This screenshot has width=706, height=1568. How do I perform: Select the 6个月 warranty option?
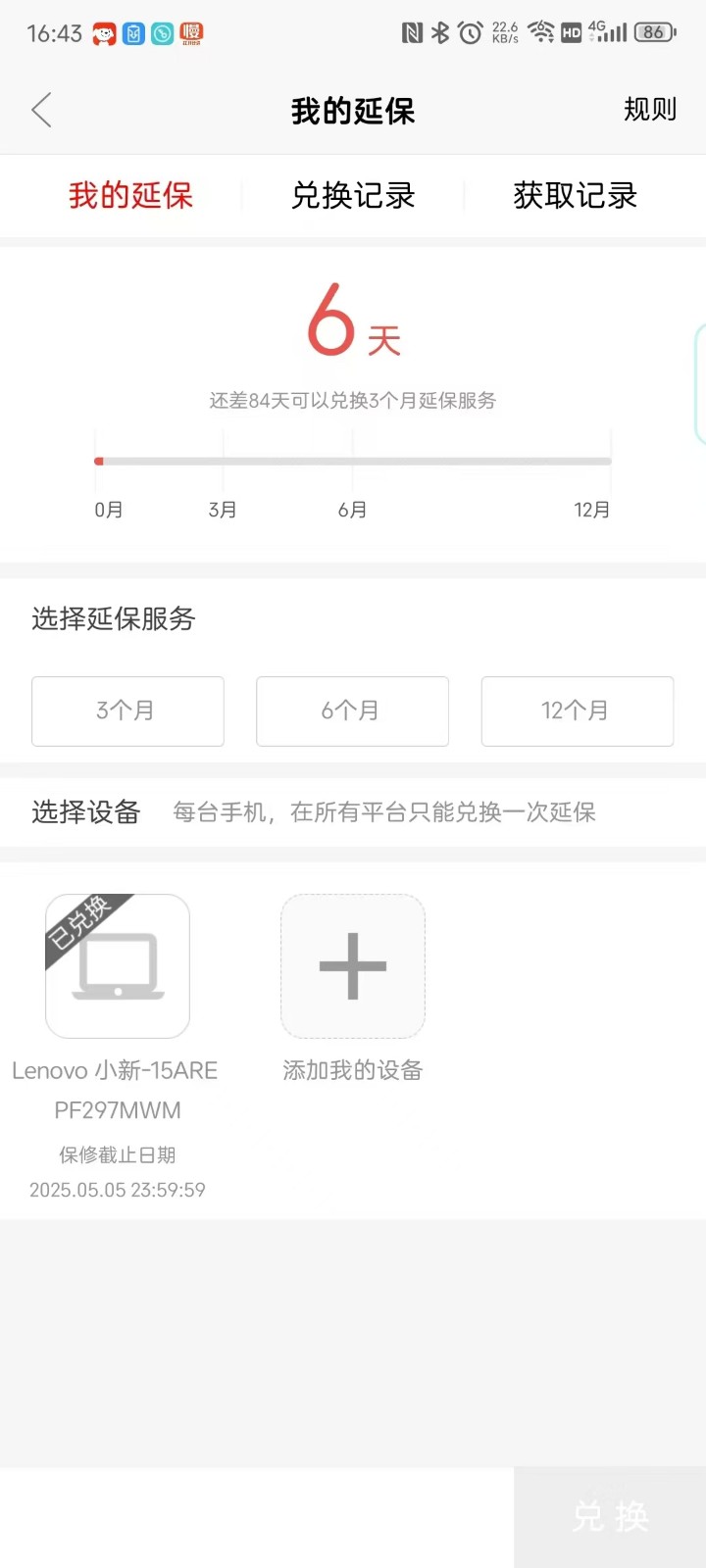352,711
